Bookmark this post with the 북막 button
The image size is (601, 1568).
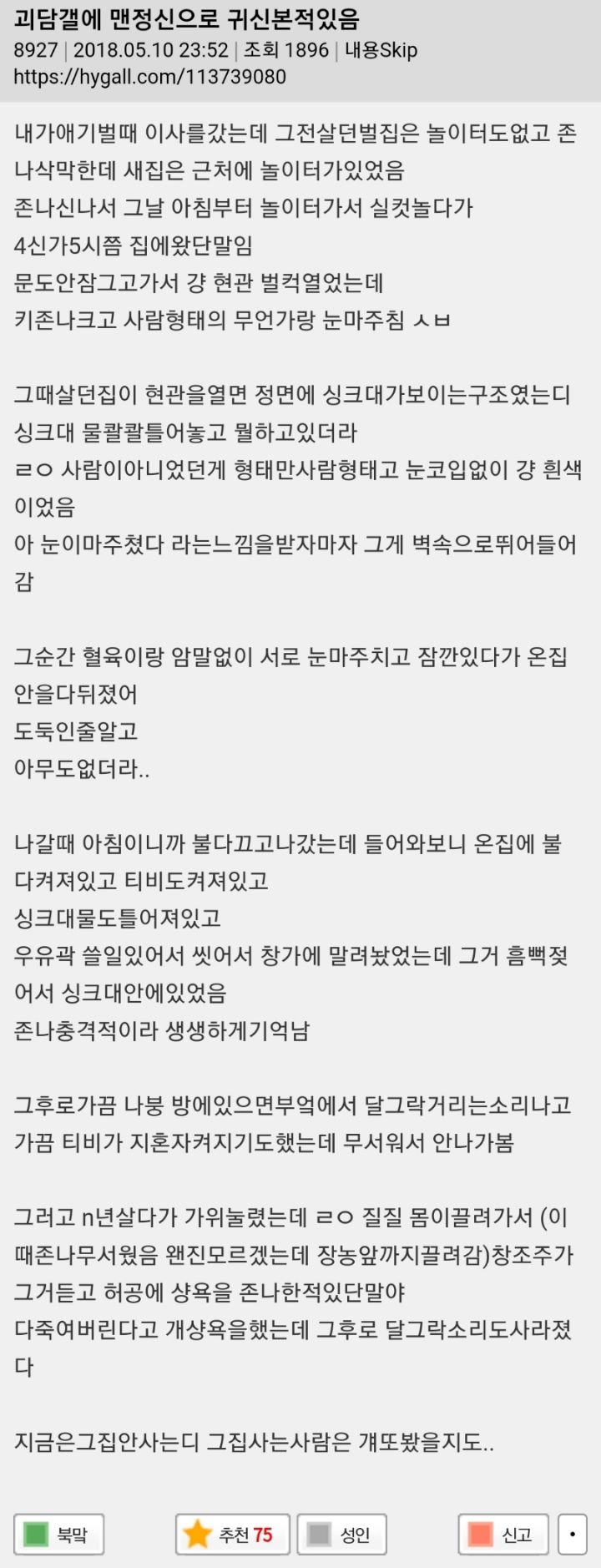[58, 1534]
